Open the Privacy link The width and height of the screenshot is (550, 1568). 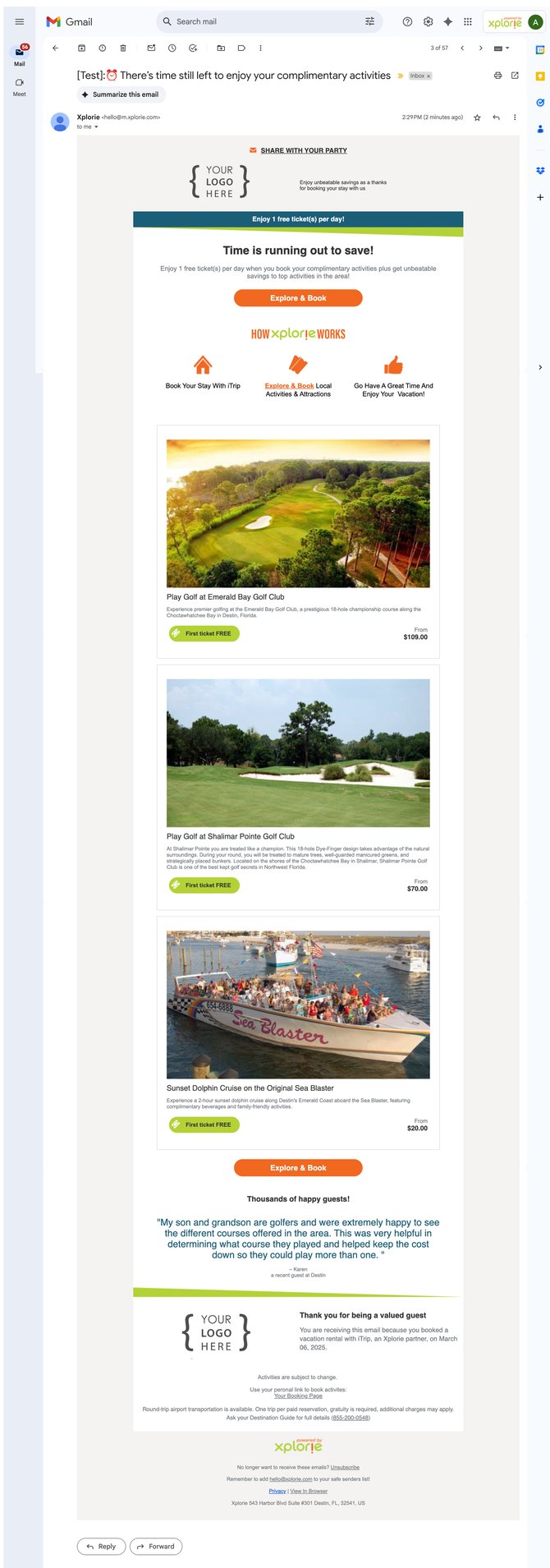tap(277, 1491)
